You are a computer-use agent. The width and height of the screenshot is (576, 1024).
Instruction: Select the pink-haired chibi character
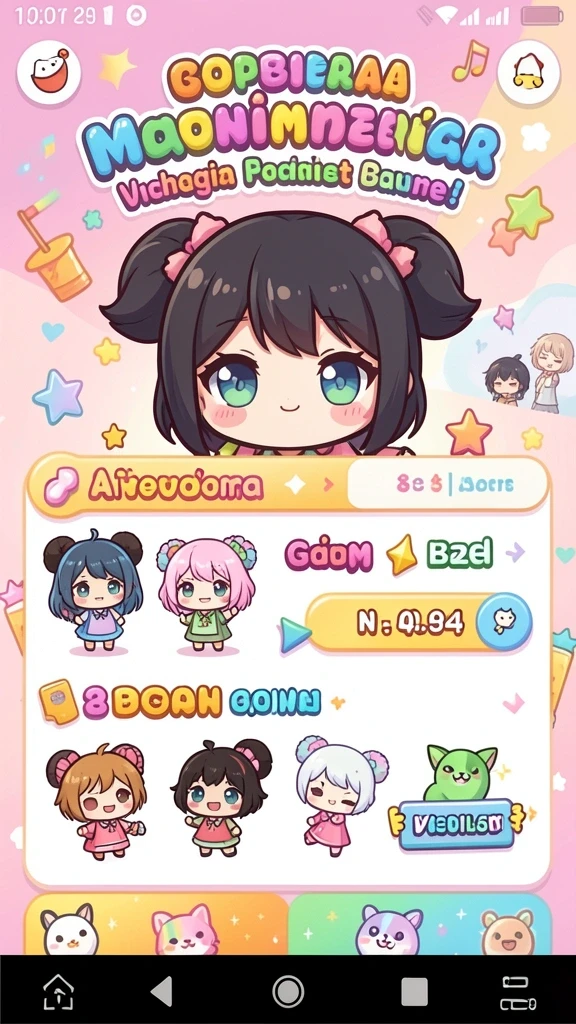pyautogui.click(x=206, y=594)
